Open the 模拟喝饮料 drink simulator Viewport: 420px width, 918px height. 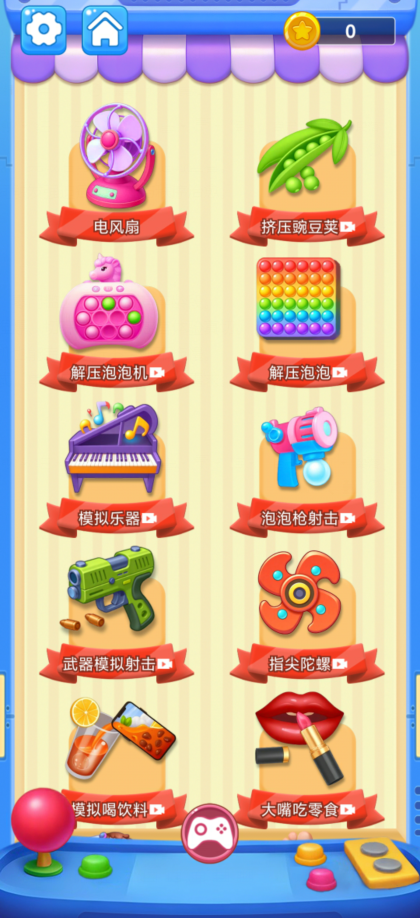(x=117, y=760)
